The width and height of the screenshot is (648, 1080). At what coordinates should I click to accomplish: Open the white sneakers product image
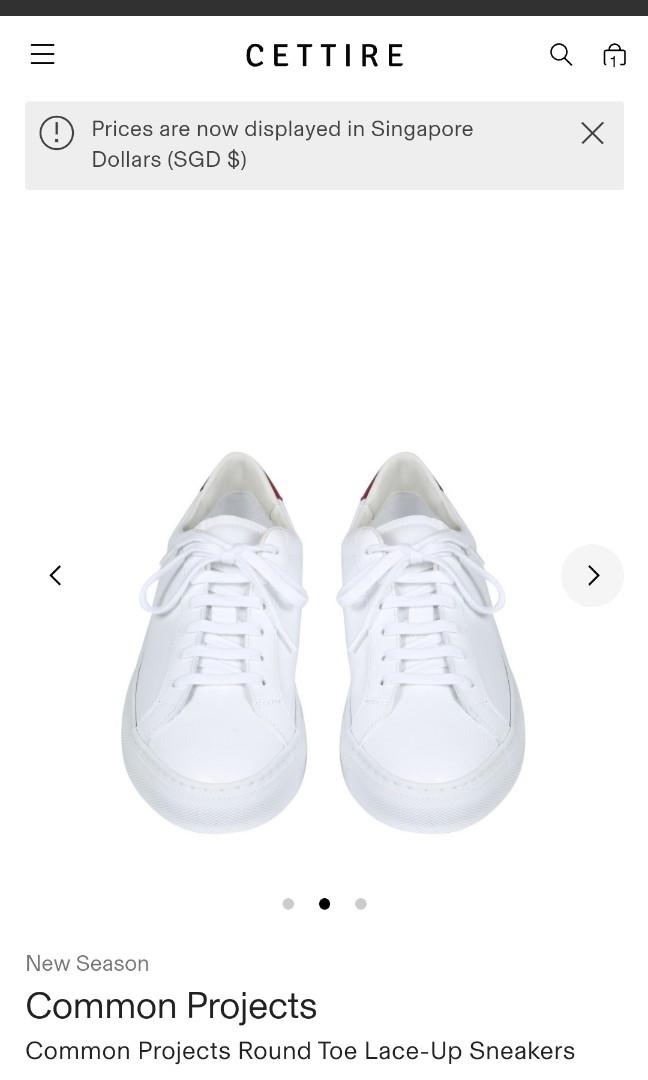(324, 640)
